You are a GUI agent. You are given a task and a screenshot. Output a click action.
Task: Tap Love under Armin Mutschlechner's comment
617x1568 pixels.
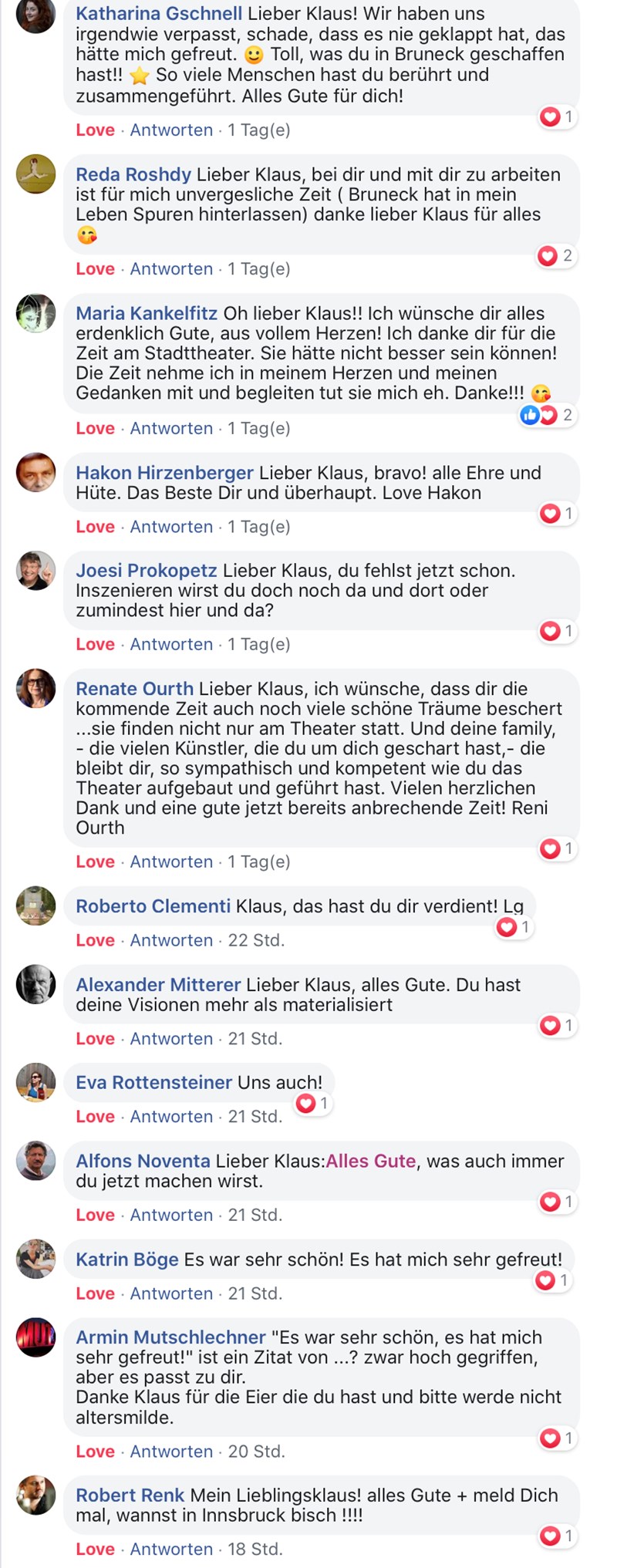[x=95, y=1452]
